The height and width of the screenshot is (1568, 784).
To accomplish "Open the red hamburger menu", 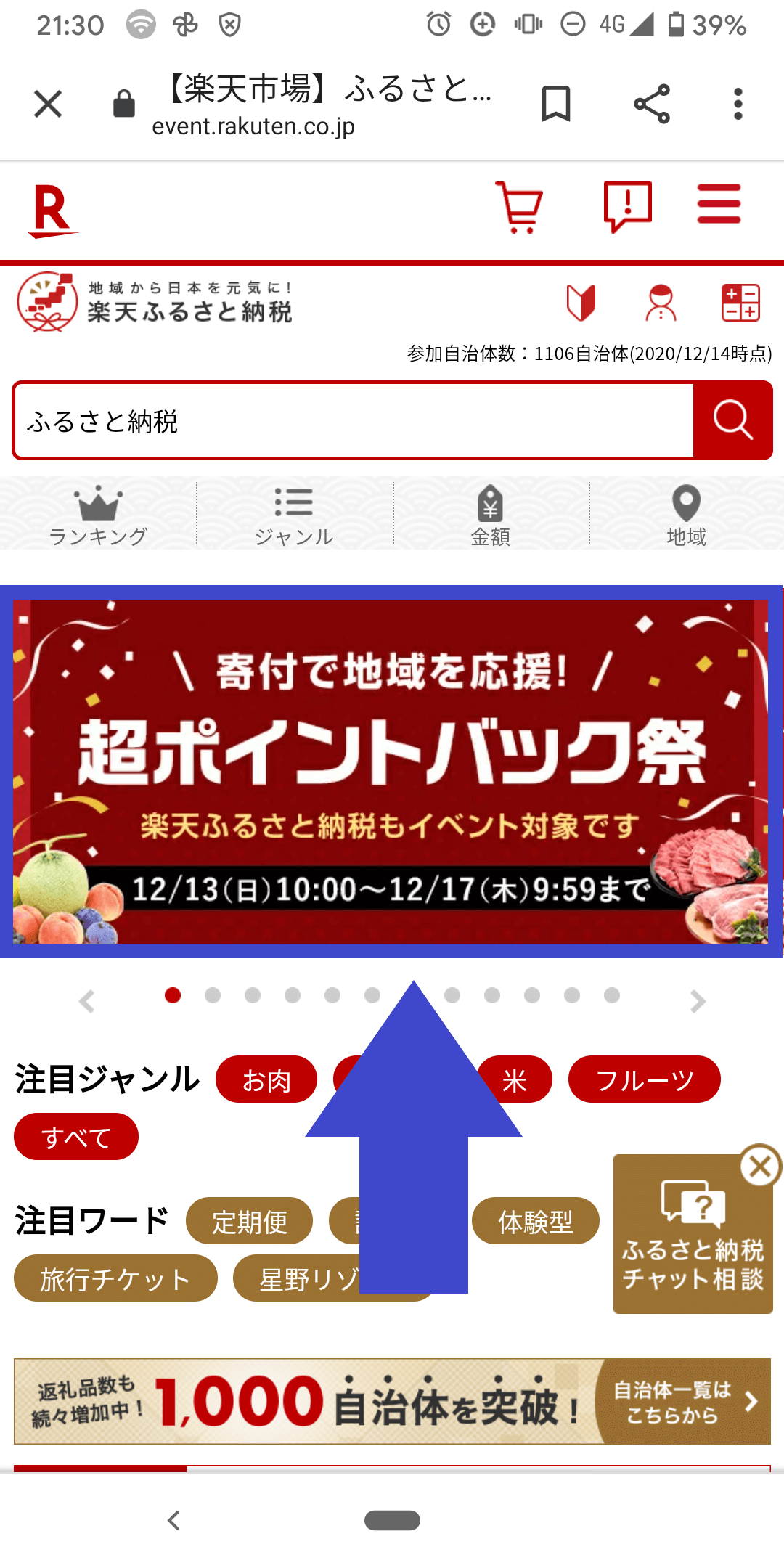I will [719, 204].
